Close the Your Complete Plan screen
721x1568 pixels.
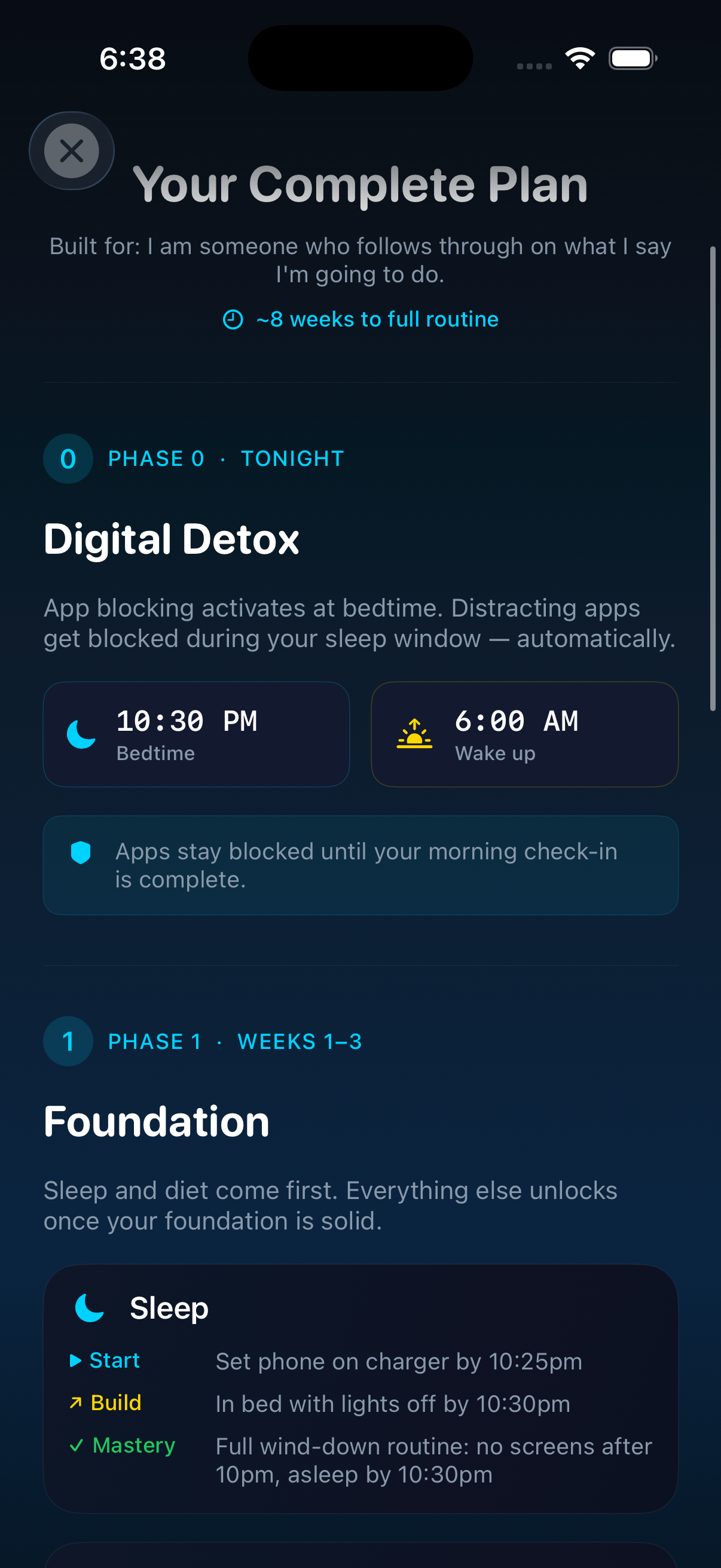click(72, 151)
